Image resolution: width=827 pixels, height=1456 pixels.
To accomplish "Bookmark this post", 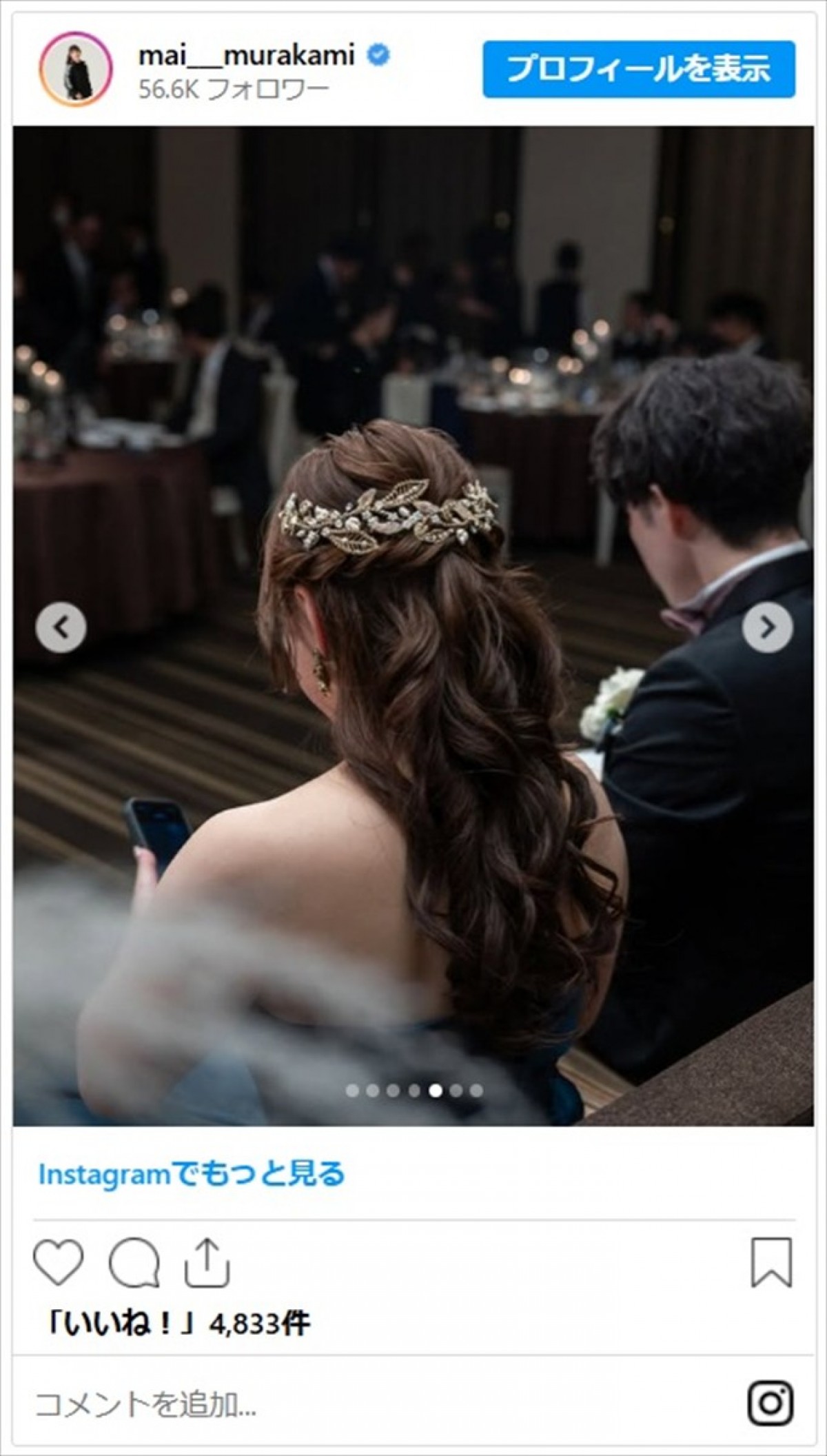I will pos(771,1262).
